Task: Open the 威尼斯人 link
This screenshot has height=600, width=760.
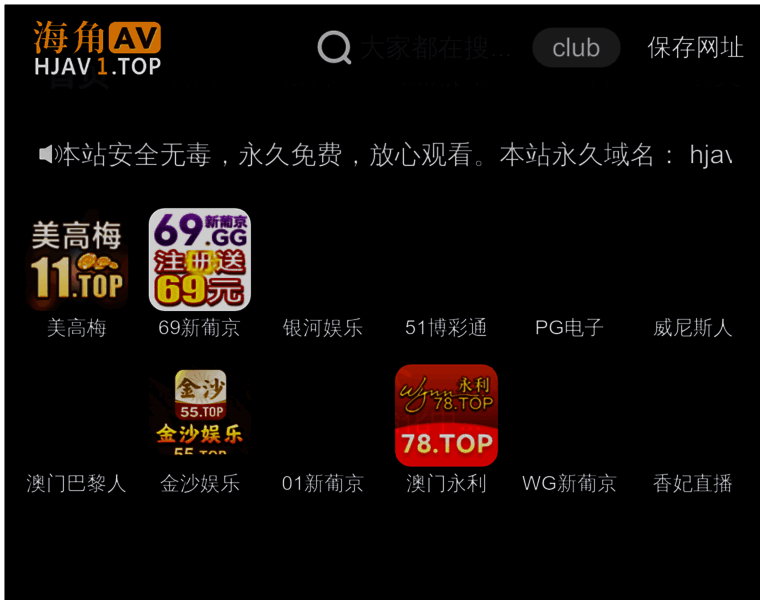Action: click(x=692, y=327)
